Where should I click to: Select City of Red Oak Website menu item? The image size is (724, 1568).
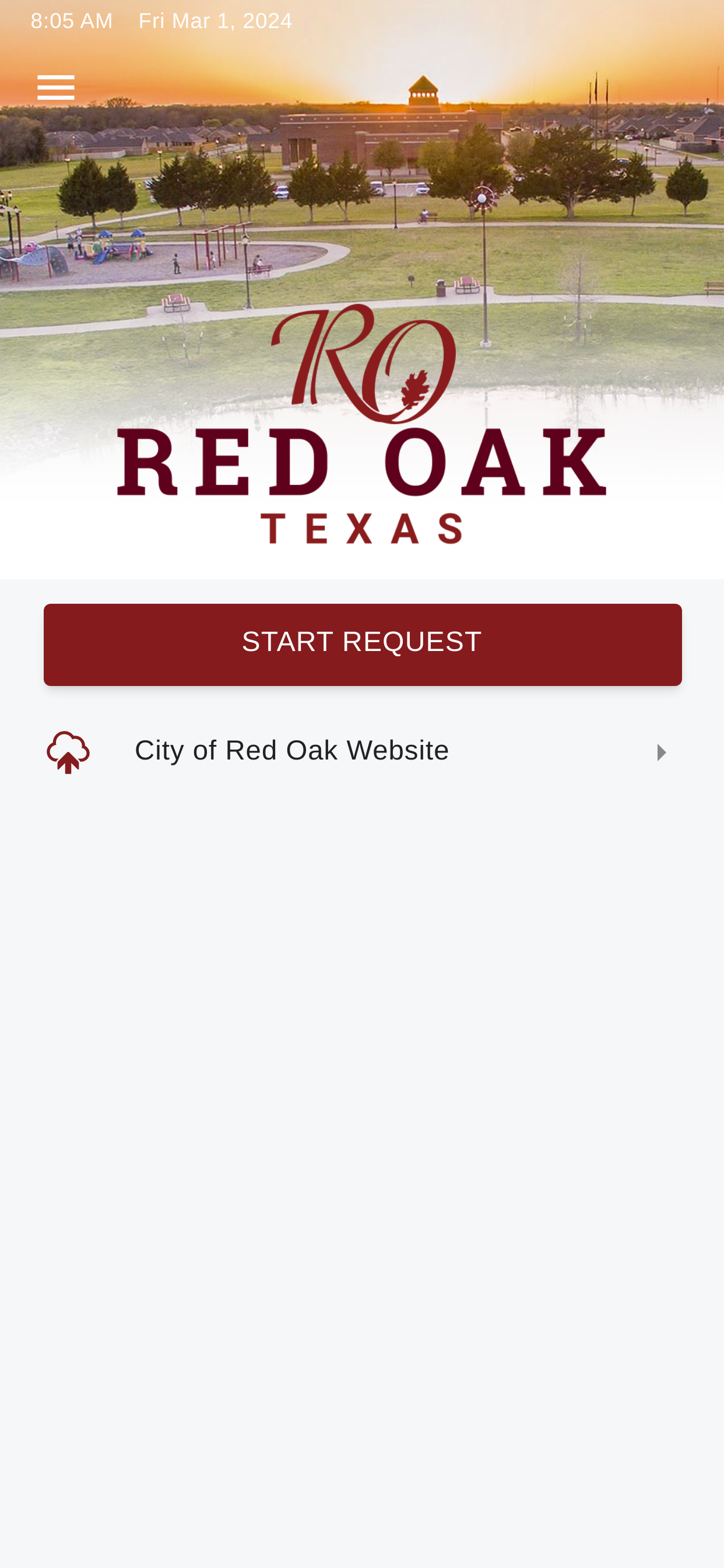click(x=292, y=750)
